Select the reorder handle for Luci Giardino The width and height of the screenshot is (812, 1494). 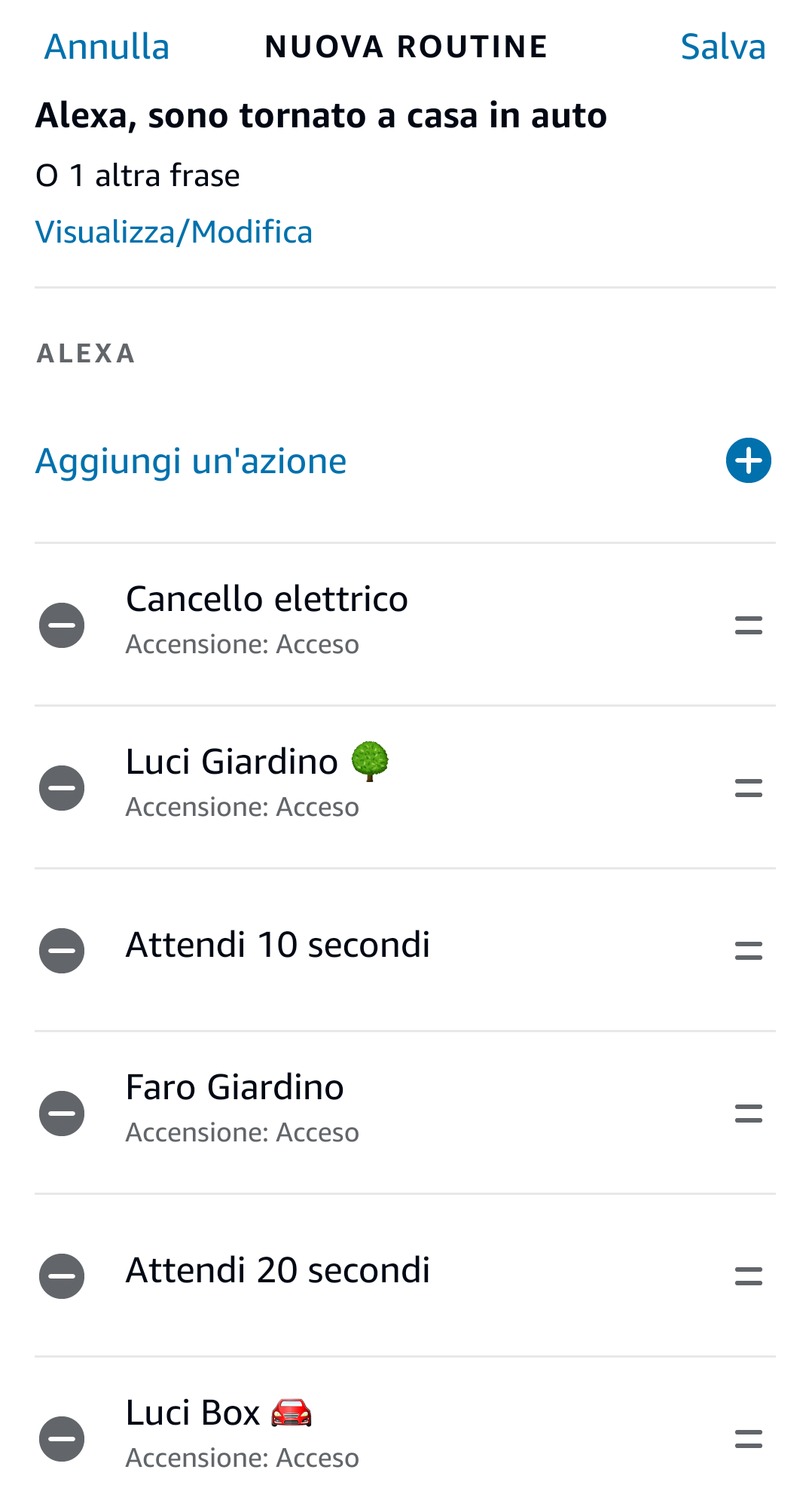point(748,787)
